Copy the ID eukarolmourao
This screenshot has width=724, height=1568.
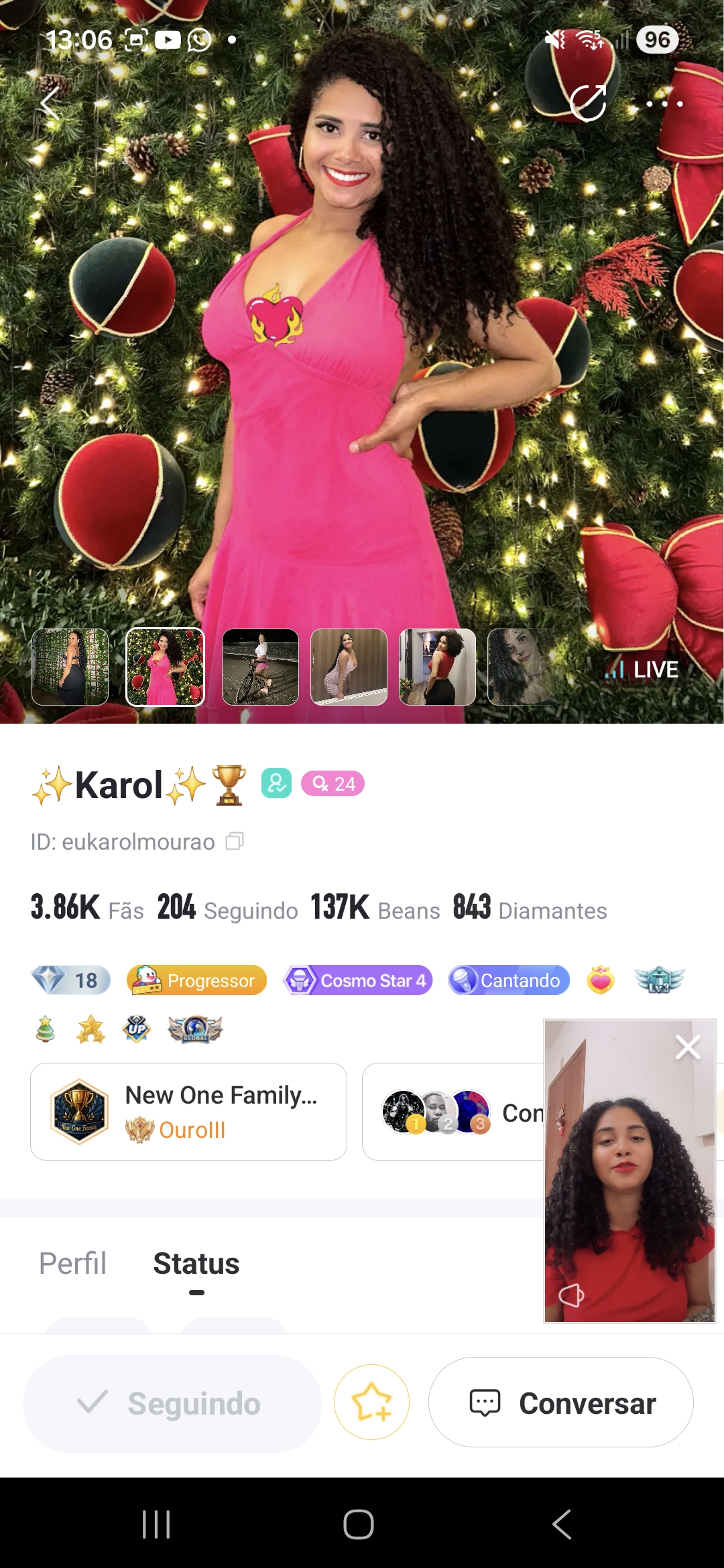coord(235,841)
